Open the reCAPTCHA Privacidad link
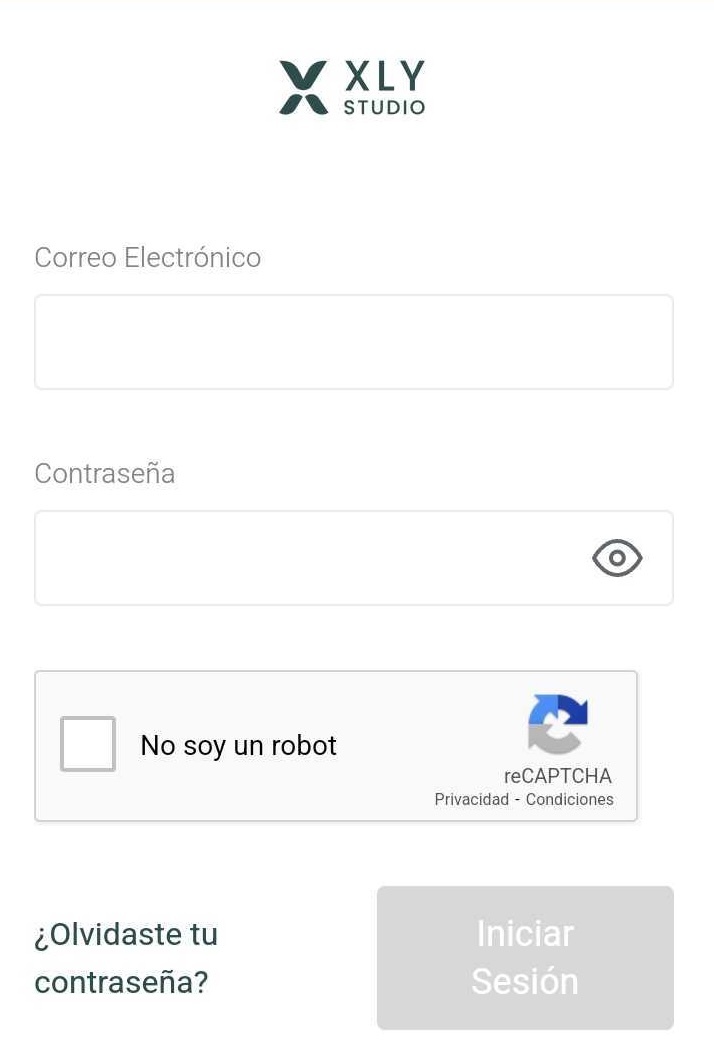The image size is (714, 1061). pos(471,800)
